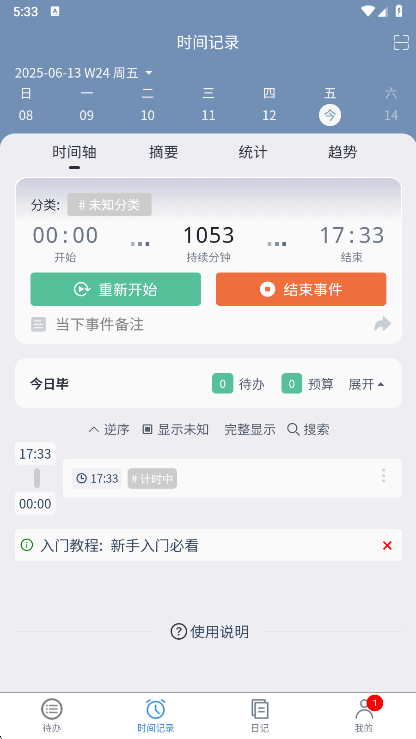
Task: Open the date dropdown 2025-06-13 W24
Action: [x=83, y=73]
